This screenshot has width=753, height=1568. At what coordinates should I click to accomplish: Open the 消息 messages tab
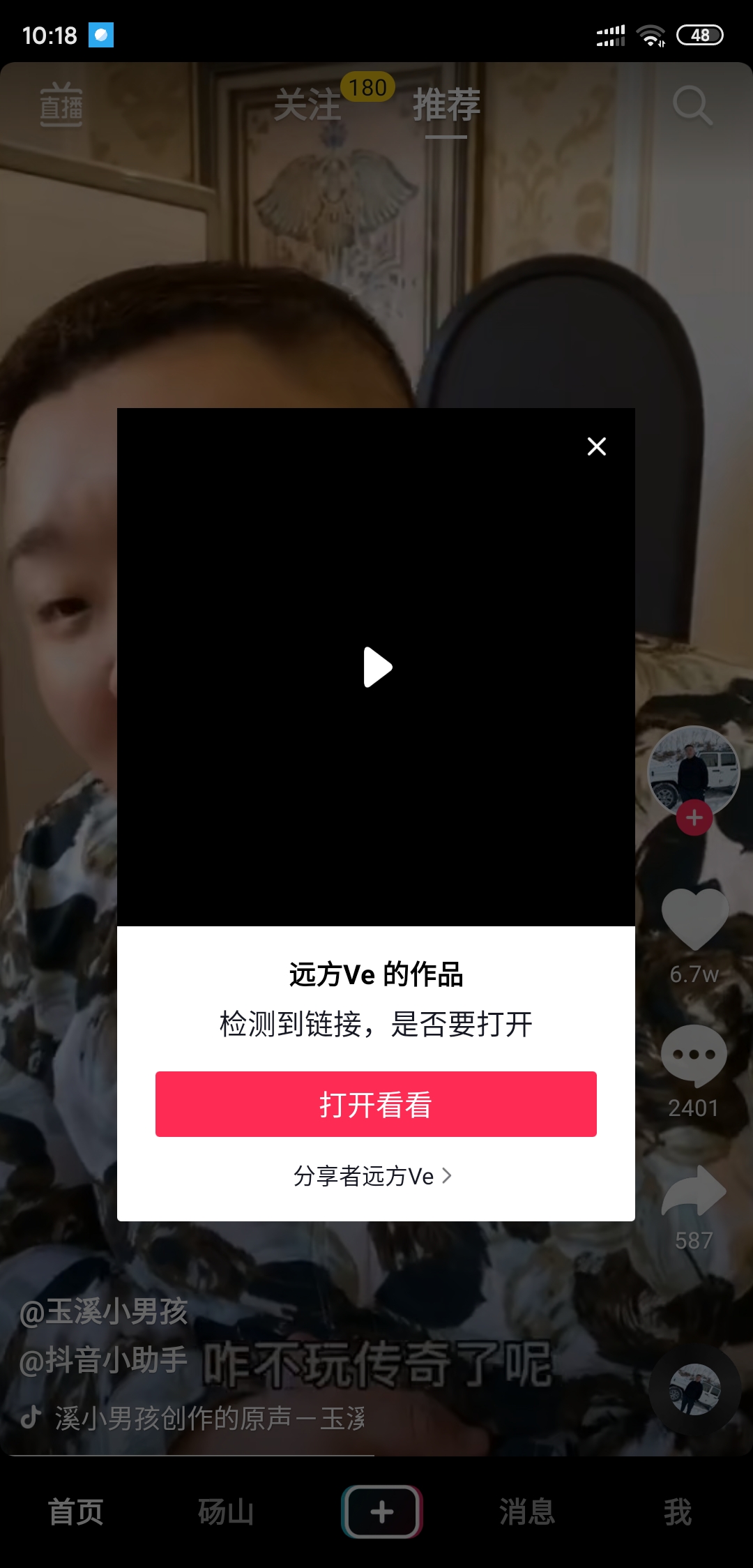click(x=527, y=1512)
